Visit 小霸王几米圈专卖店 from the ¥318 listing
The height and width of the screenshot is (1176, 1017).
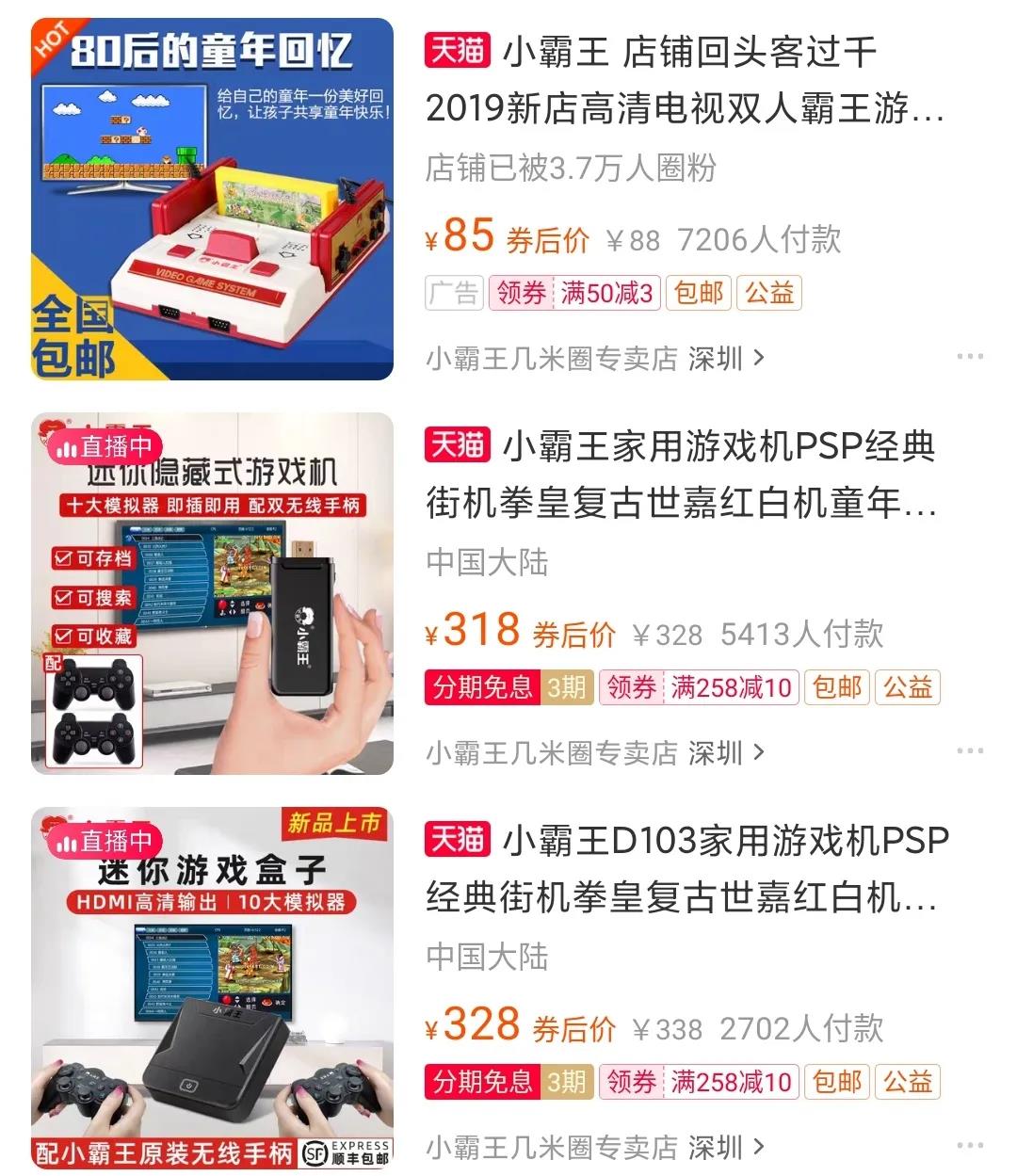(593, 753)
